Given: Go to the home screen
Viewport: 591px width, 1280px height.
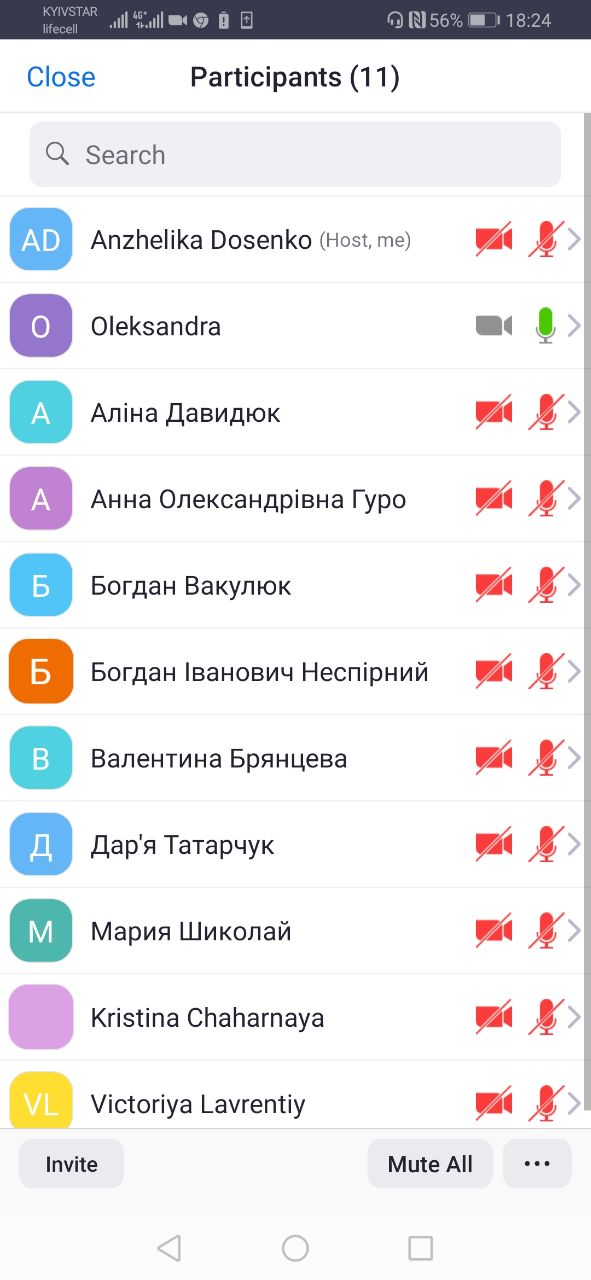Looking at the screenshot, I should [x=295, y=1247].
